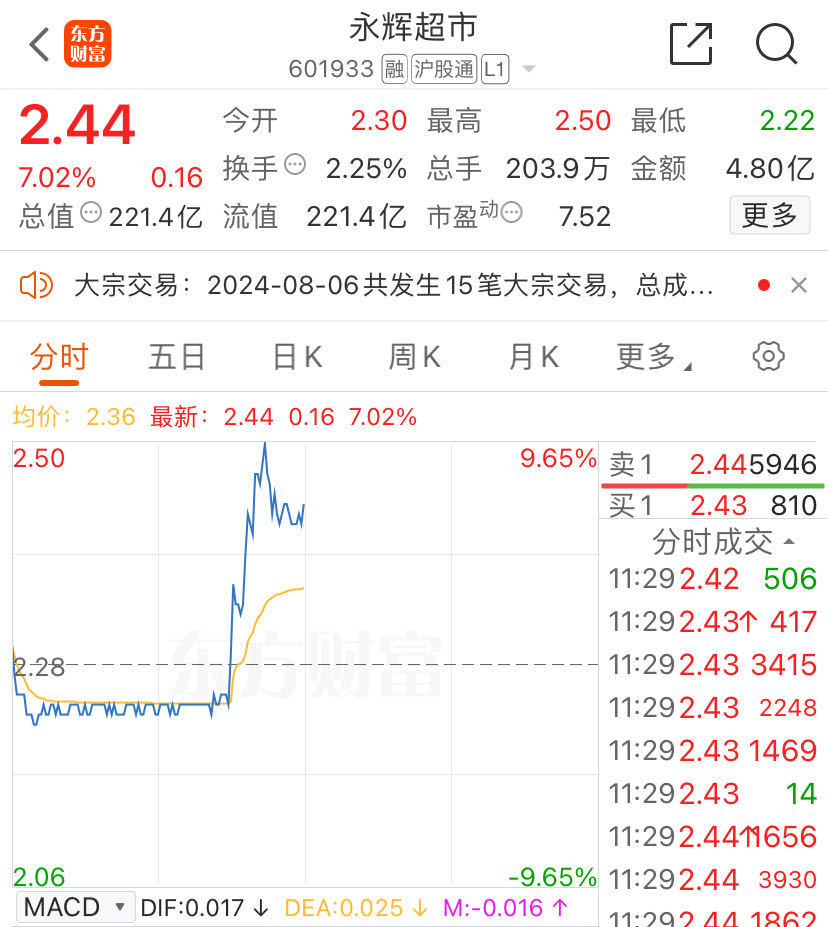Toggle the 分时成交 list header
Image resolution: width=828 pixels, height=927 pixels.
[x=723, y=542]
